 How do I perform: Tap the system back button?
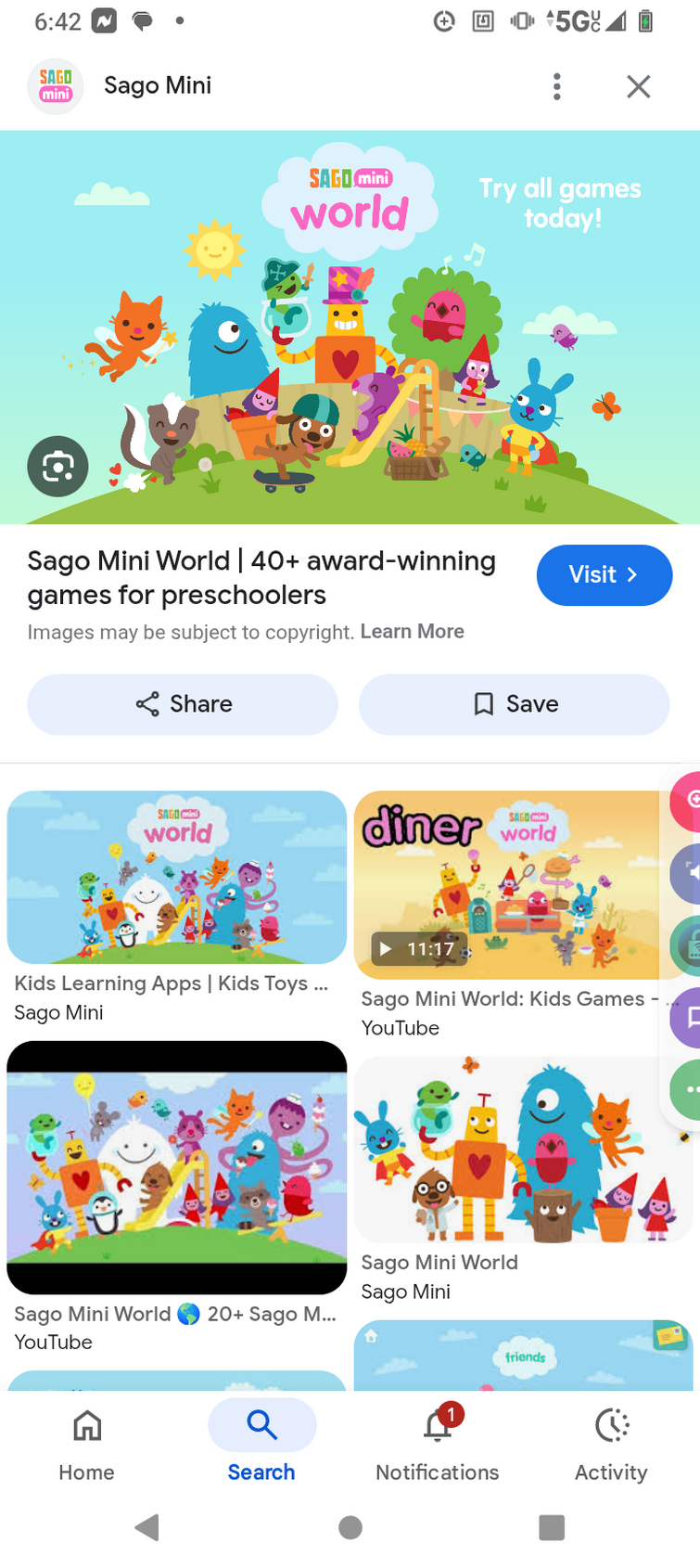click(147, 1527)
